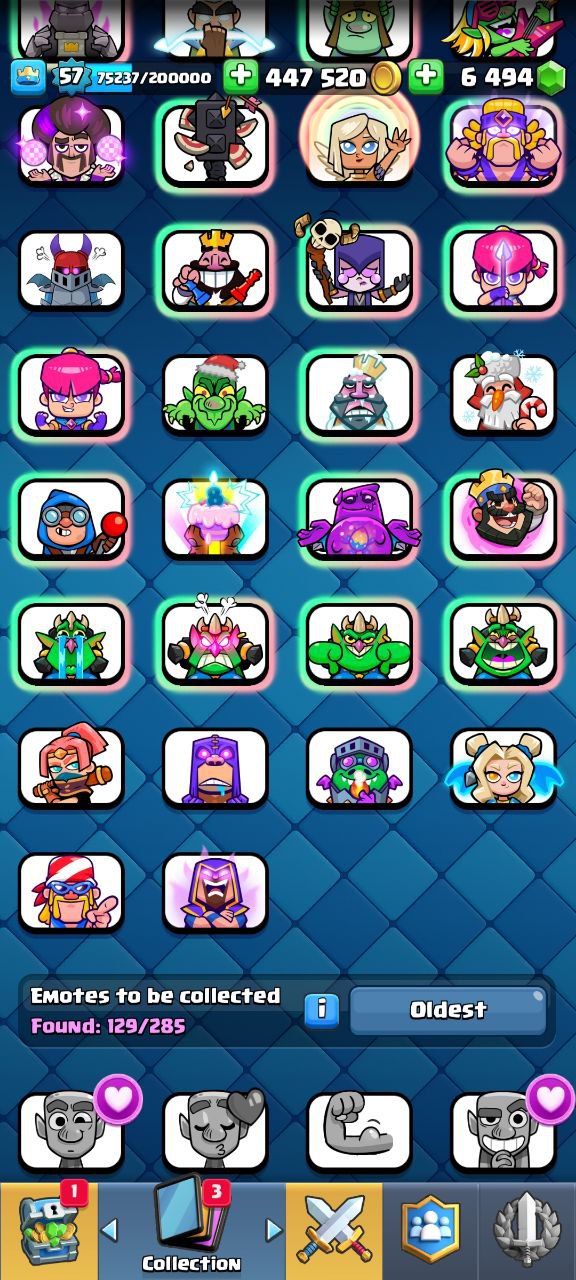Select the crying green dragon emote

click(x=71, y=642)
